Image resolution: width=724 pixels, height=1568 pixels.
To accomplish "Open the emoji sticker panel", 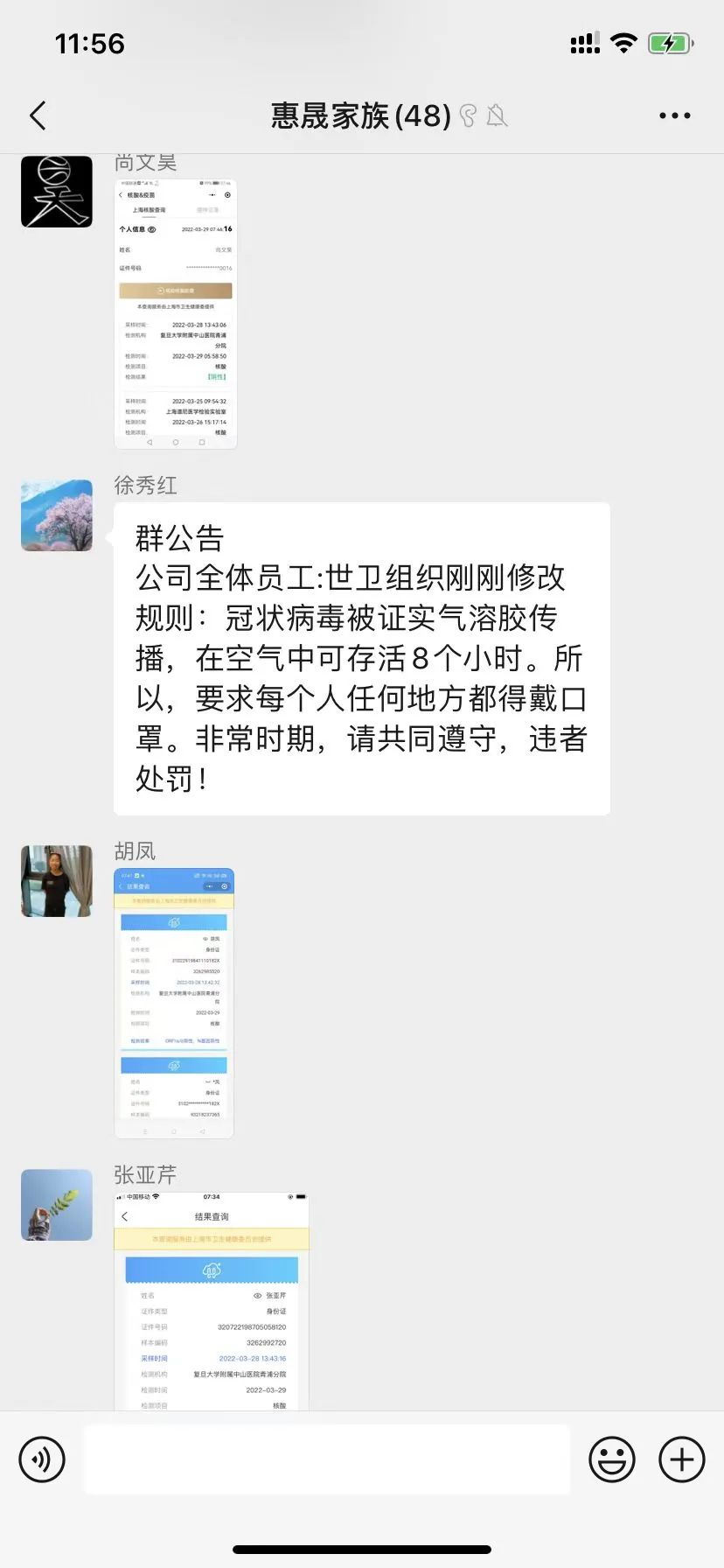I will tap(612, 1459).
